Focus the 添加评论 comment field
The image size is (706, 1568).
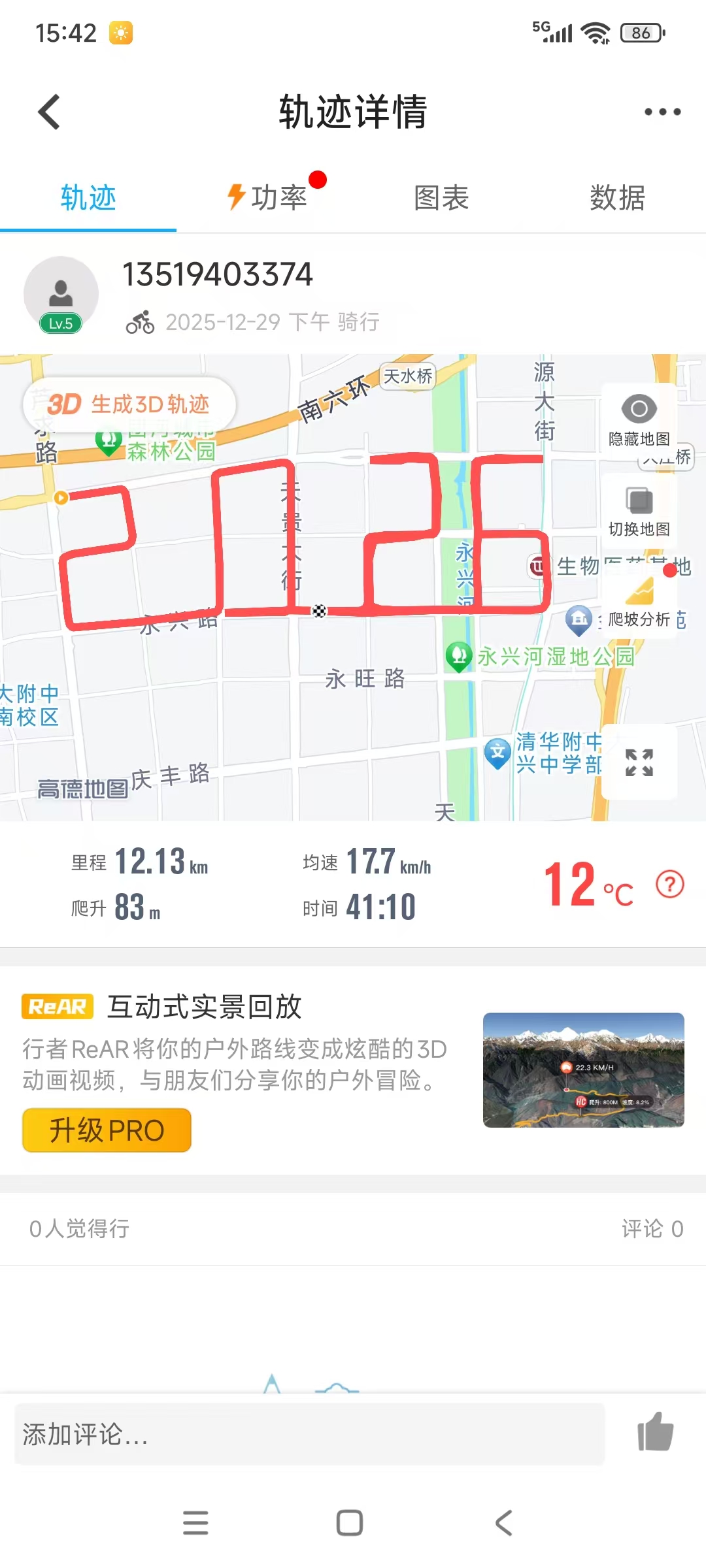click(x=309, y=1435)
